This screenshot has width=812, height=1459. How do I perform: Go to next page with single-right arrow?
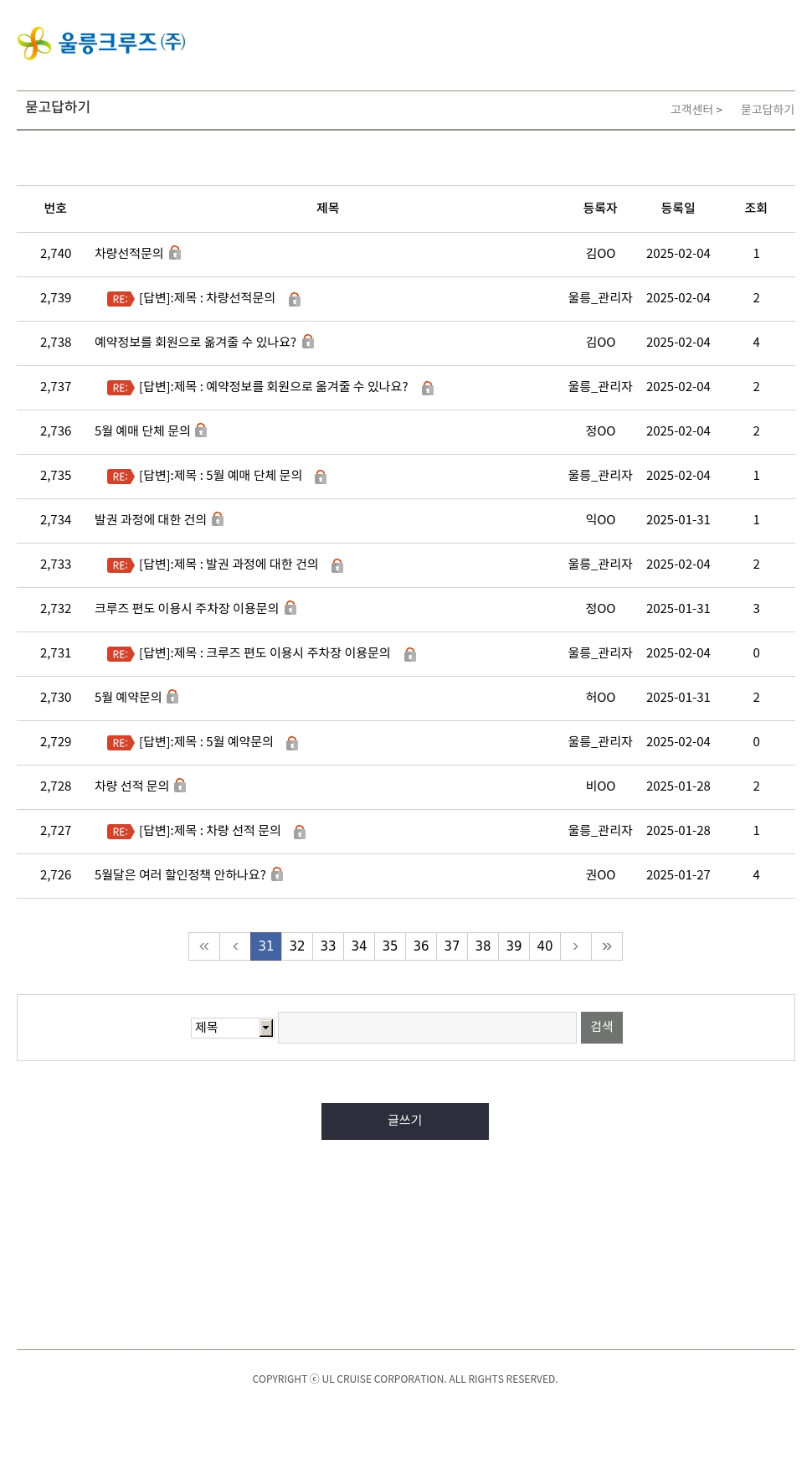click(x=576, y=946)
